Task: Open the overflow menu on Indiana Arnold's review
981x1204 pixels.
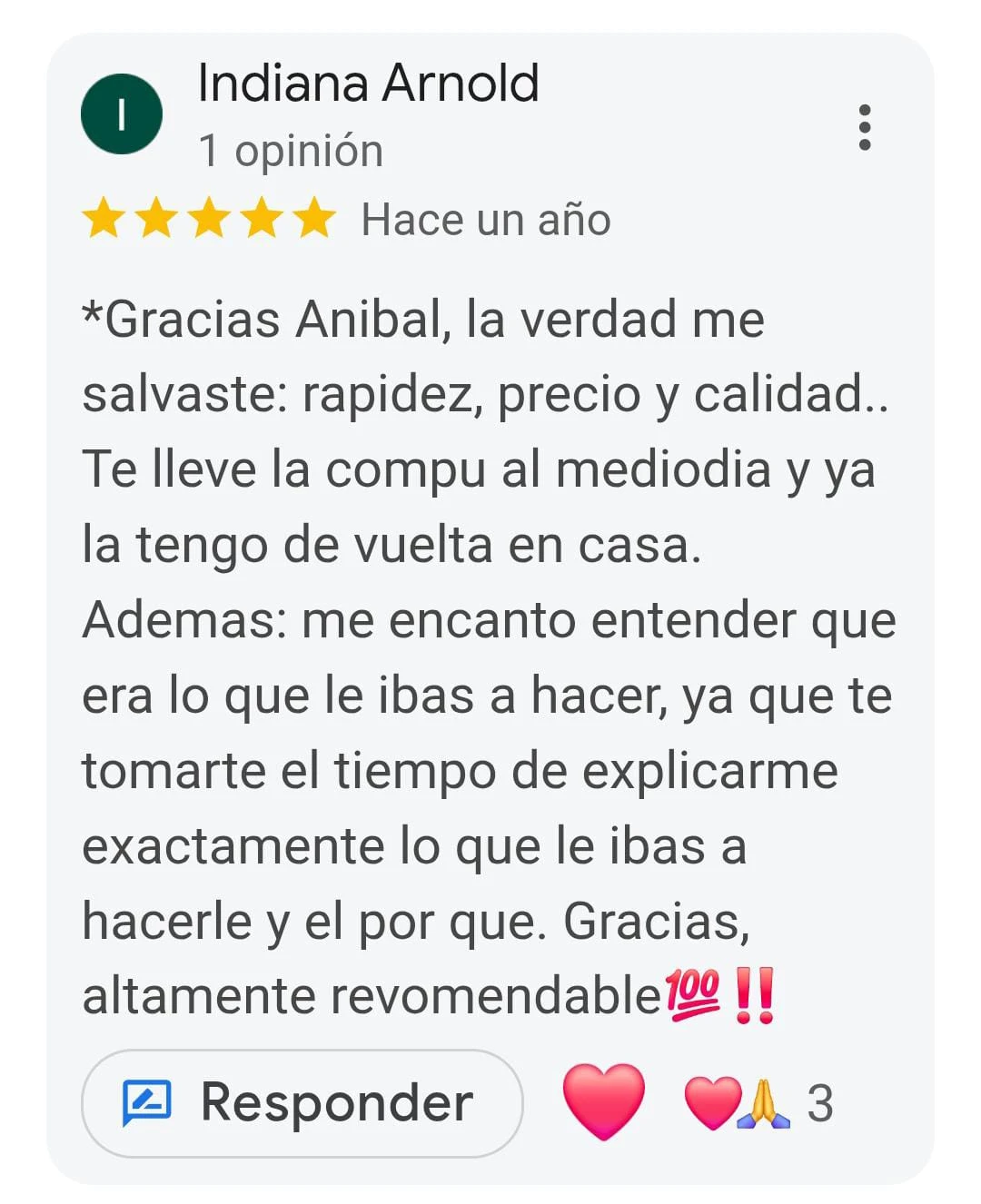Action: [864, 127]
